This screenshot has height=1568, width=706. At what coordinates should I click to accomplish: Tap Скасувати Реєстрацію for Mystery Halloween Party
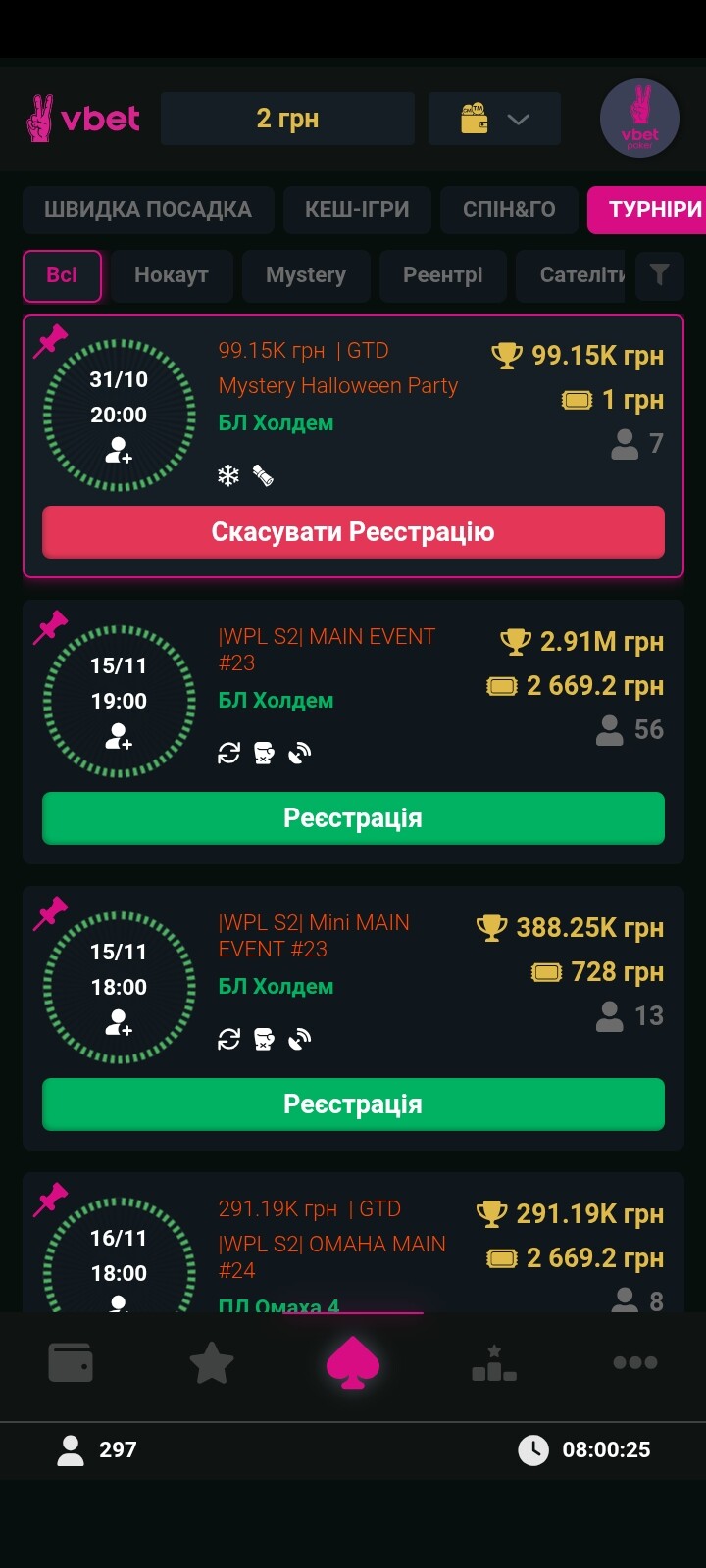(x=353, y=532)
